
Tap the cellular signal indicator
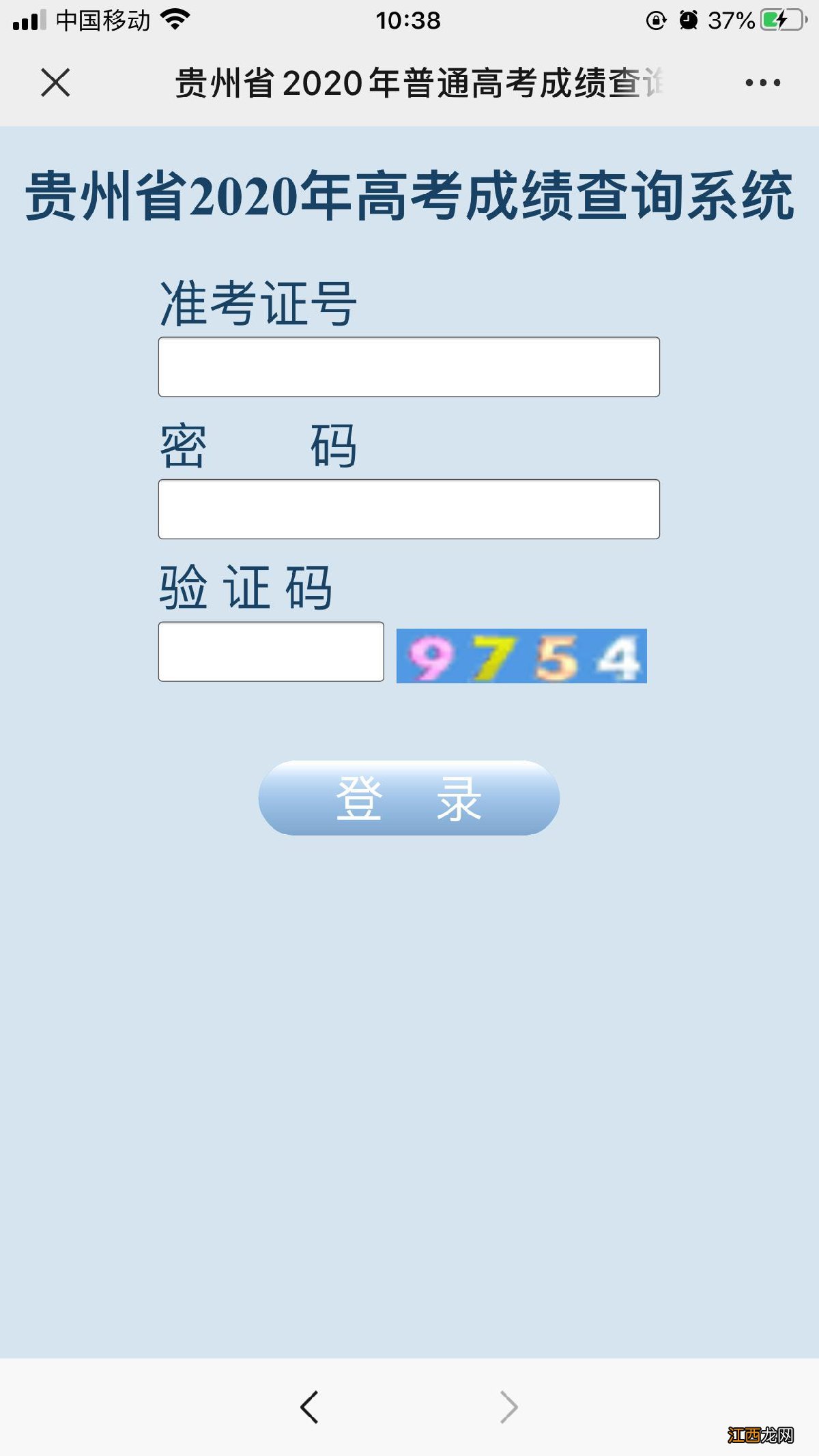(26, 20)
